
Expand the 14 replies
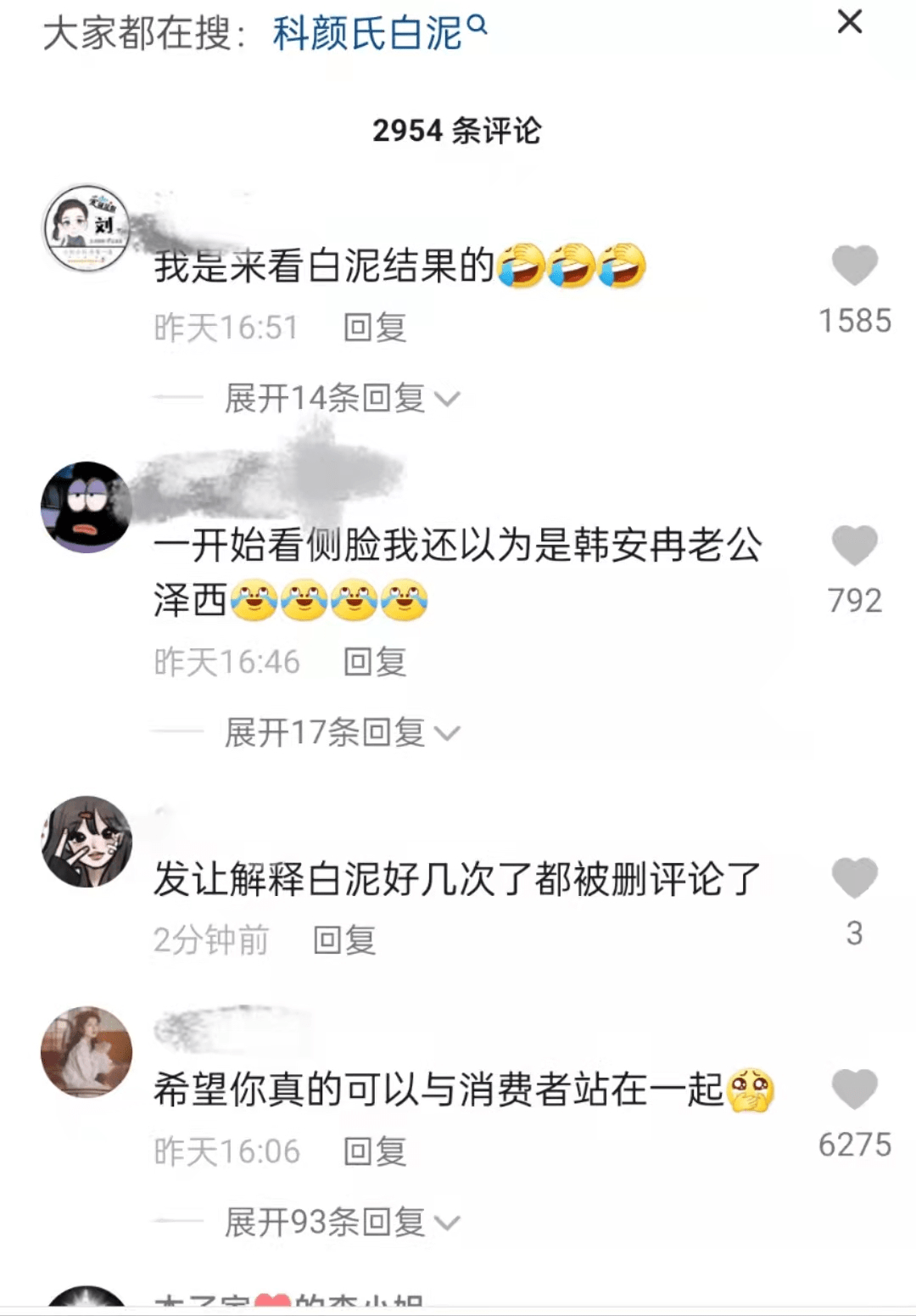coord(341,398)
